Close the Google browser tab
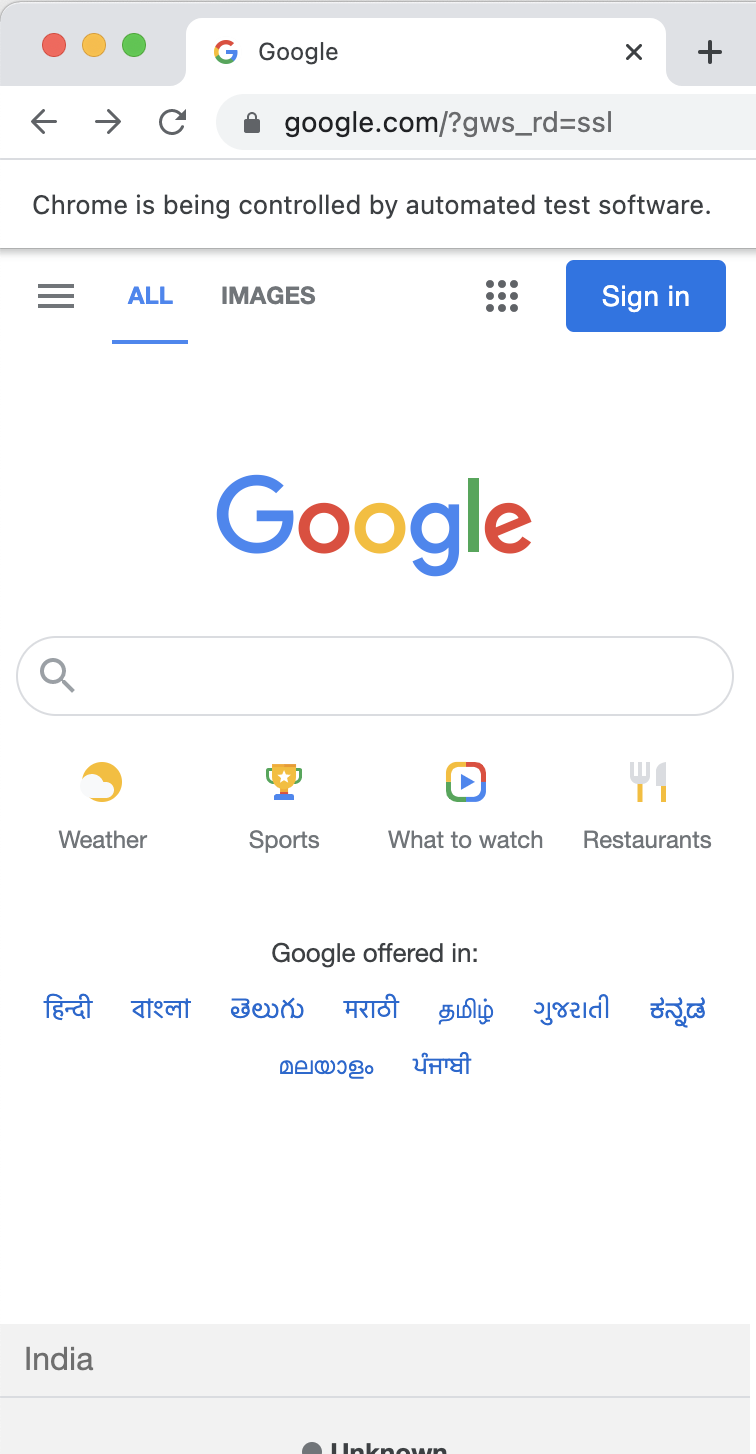This screenshot has height=1454, width=756. [634, 52]
